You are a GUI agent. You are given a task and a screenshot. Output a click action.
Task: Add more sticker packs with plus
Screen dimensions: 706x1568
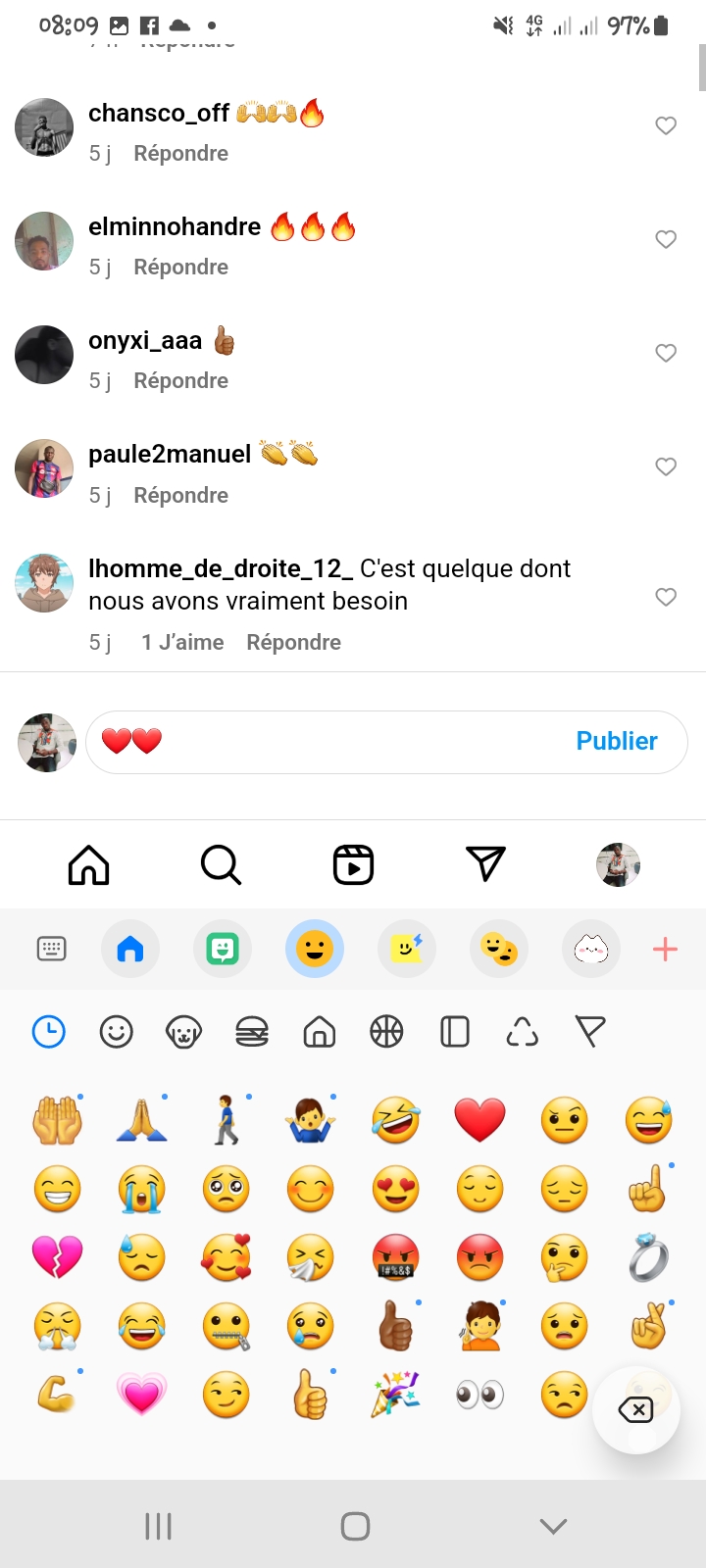(x=665, y=949)
